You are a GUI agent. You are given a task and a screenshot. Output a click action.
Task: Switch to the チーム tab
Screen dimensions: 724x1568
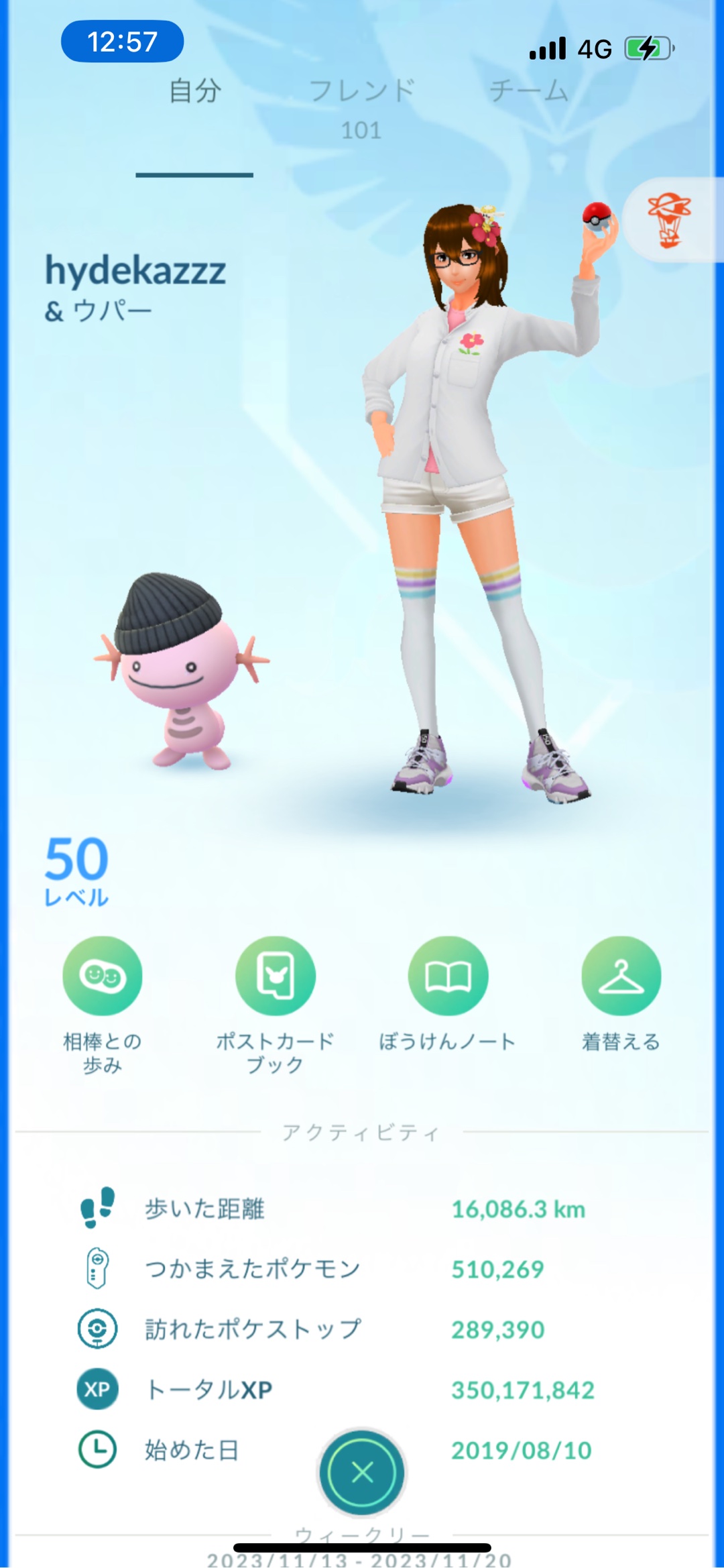pyautogui.click(x=528, y=91)
